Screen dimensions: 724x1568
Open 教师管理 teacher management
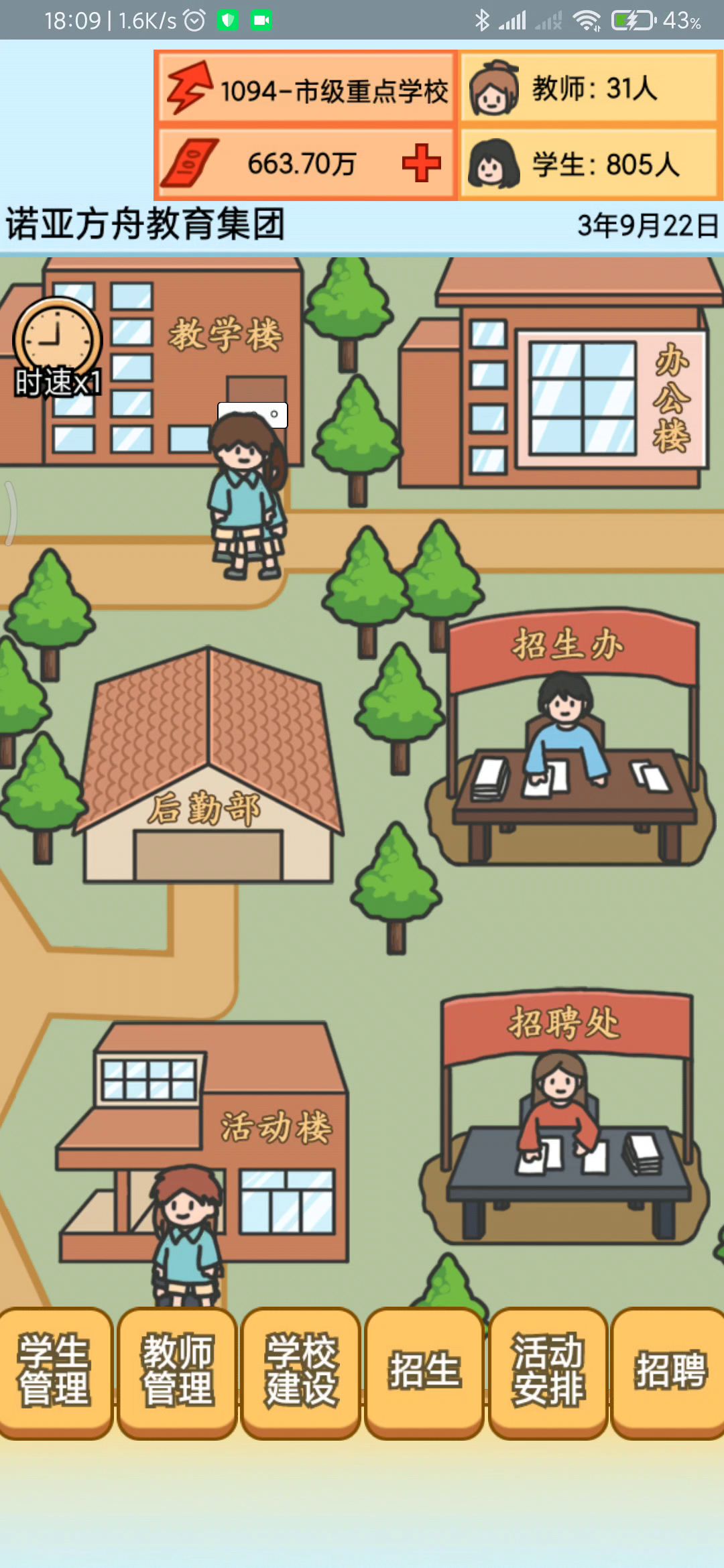point(178,1371)
